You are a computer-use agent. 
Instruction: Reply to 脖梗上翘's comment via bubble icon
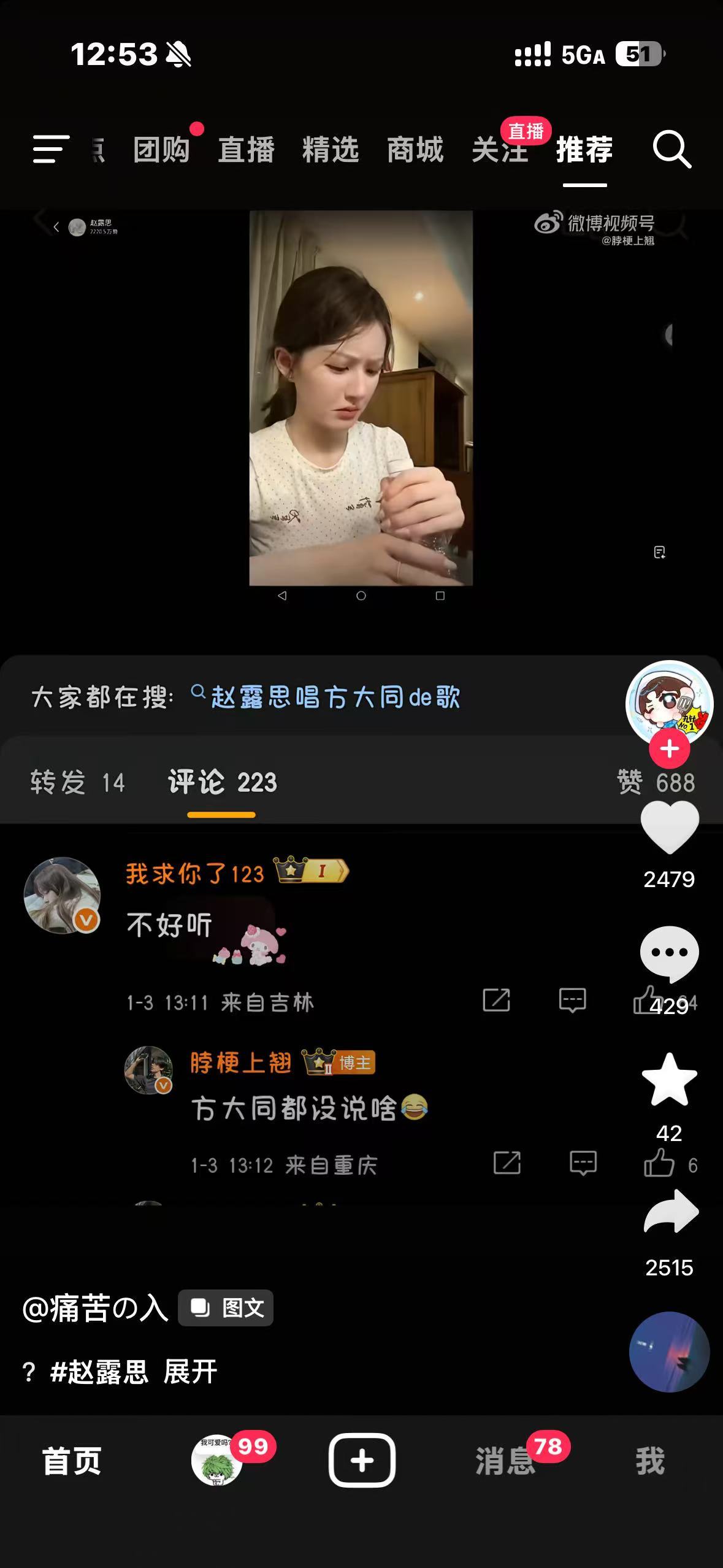pyautogui.click(x=581, y=1163)
